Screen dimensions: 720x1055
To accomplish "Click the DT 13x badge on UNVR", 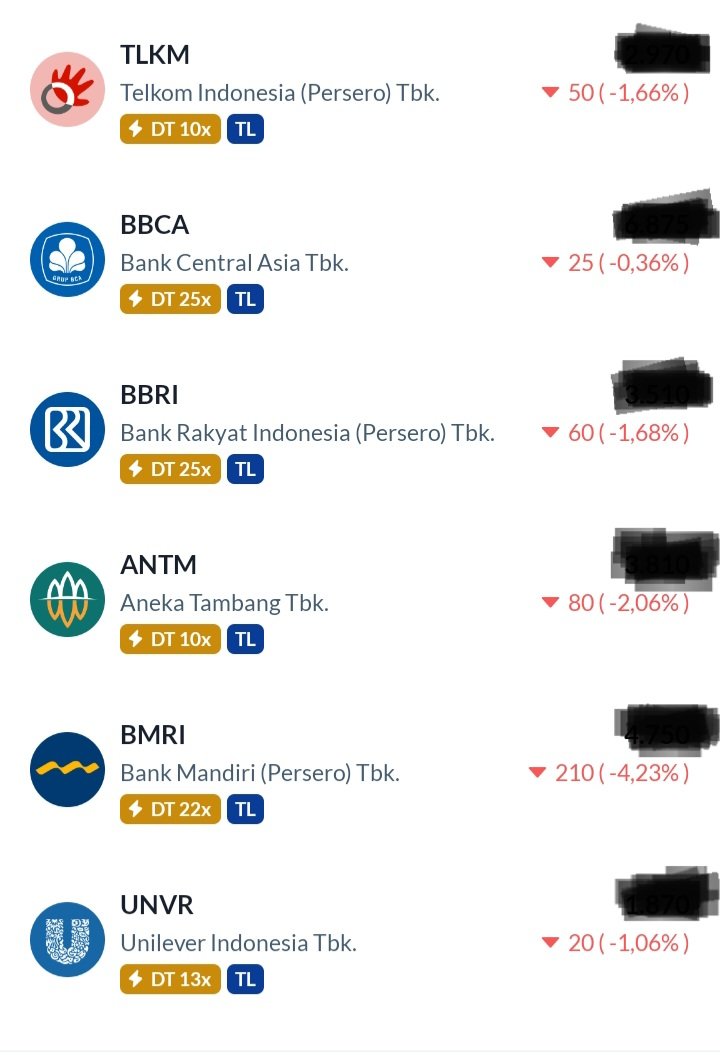I will coord(169,978).
